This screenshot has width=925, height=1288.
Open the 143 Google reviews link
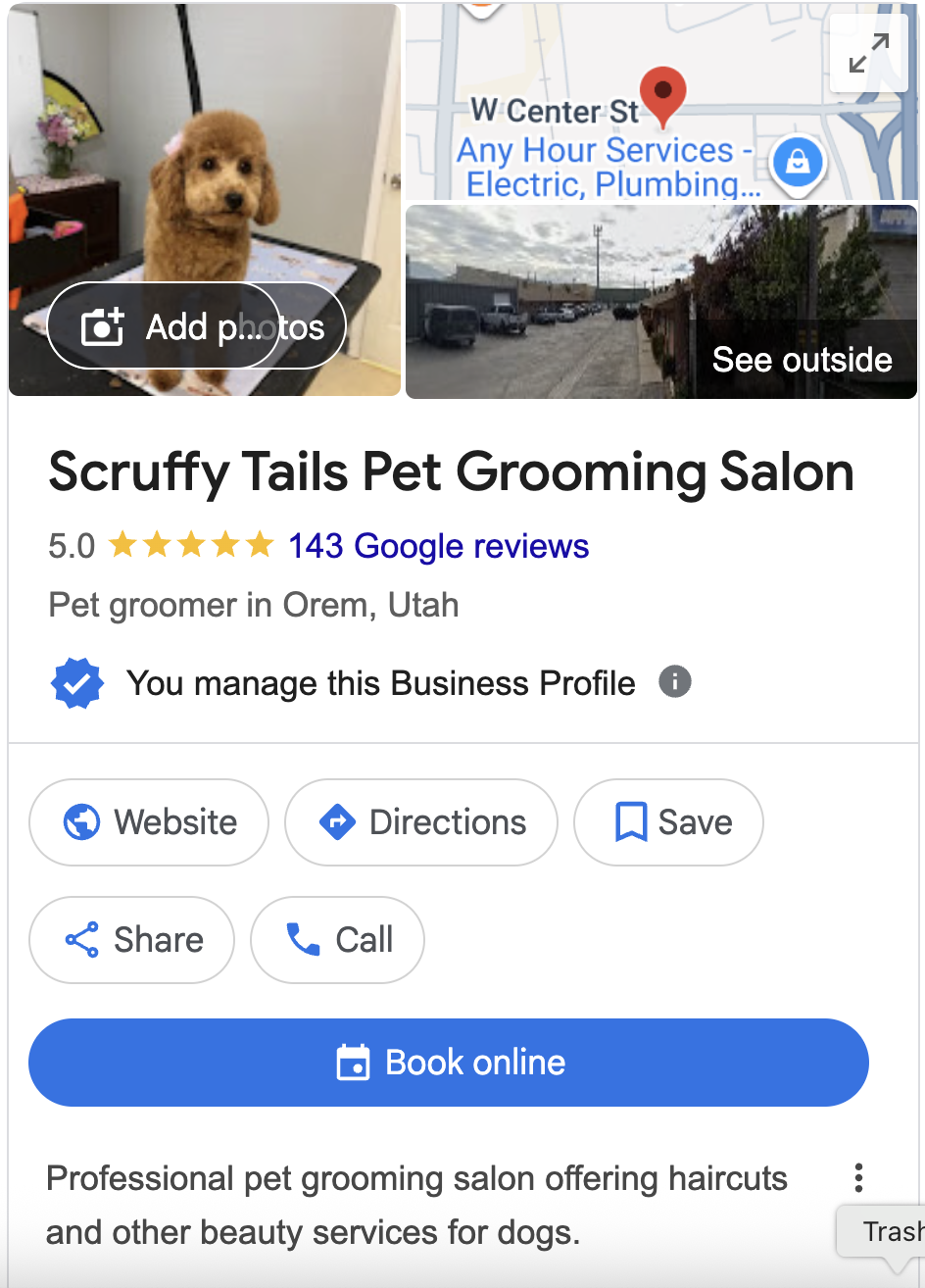click(x=438, y=546)
